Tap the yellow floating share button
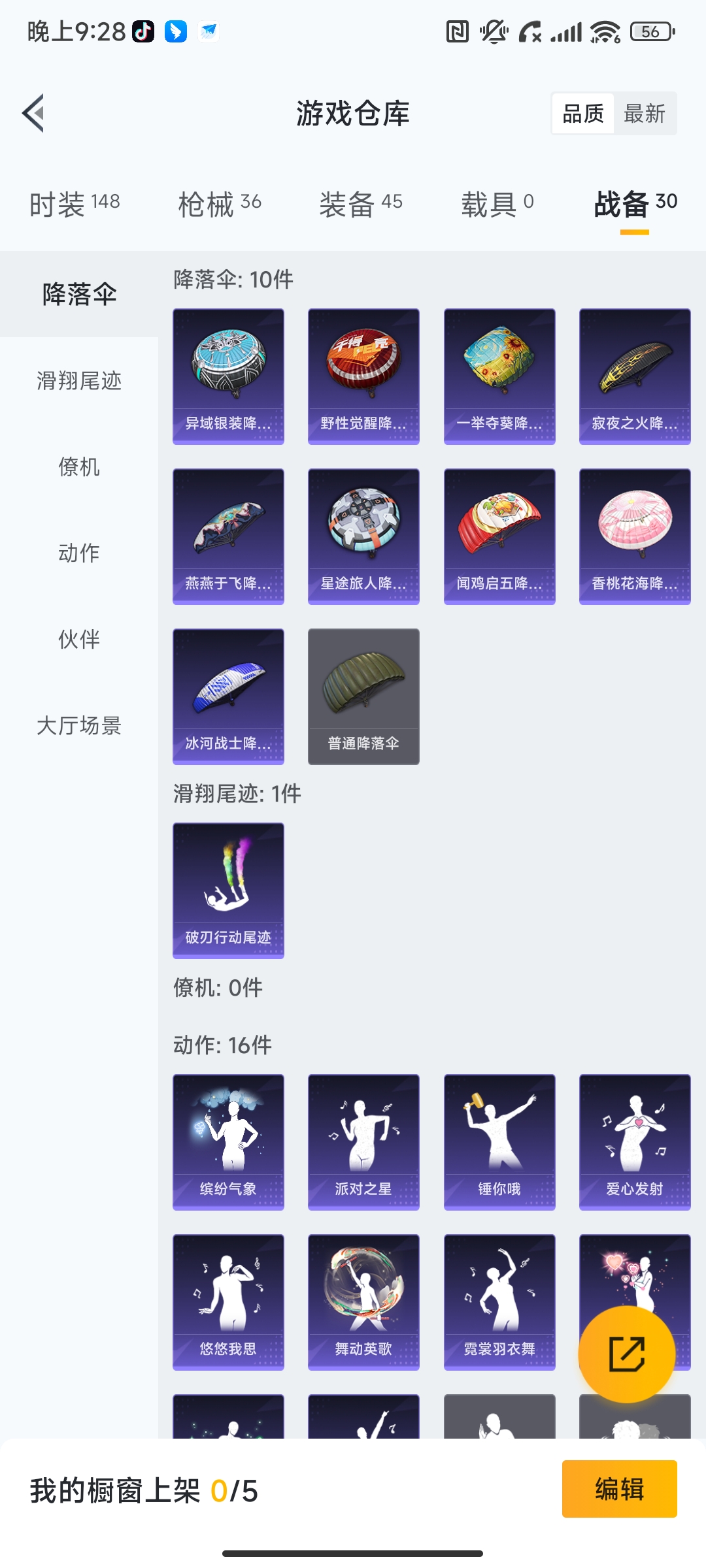This screenshot has width=706, height=1568. point(627,1354)
